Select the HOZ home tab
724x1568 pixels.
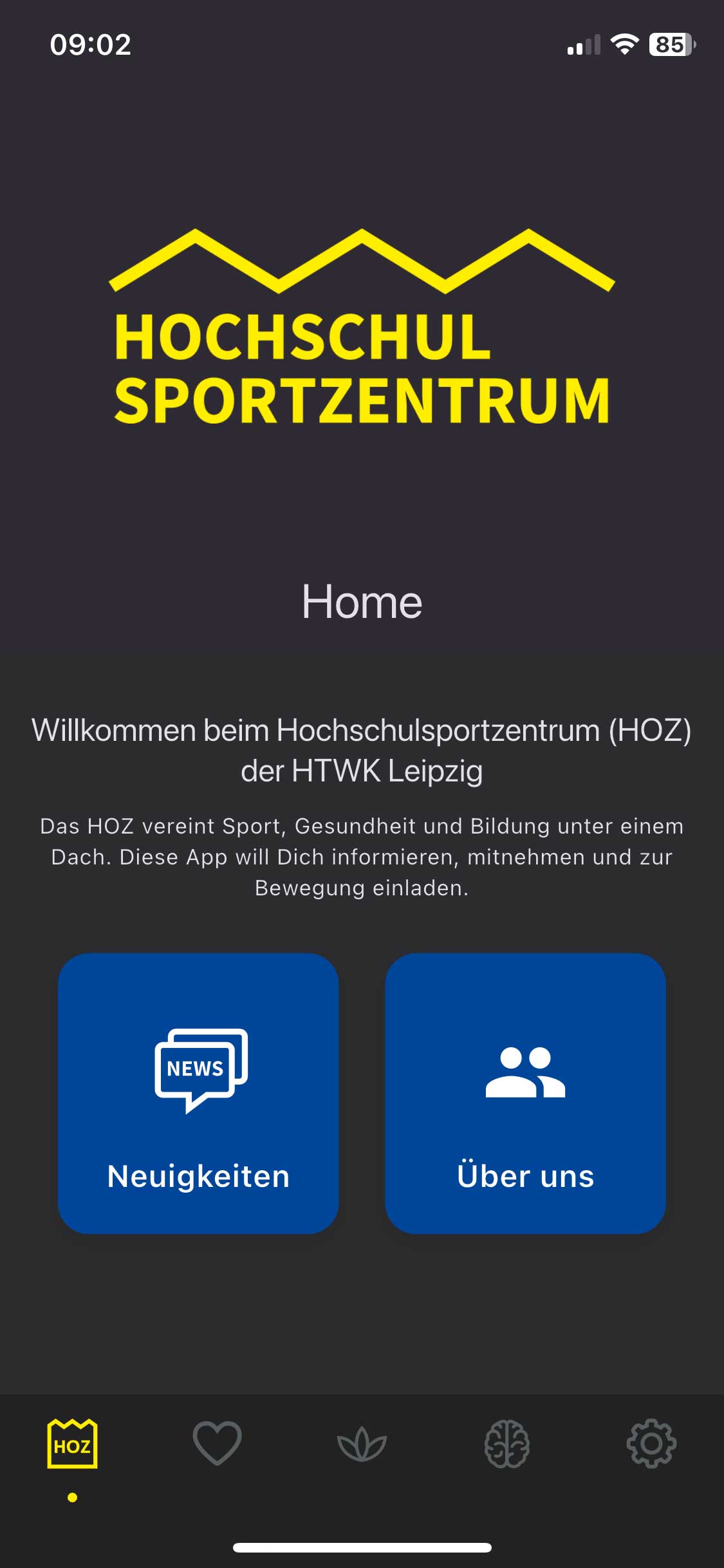pos(72,1444)
